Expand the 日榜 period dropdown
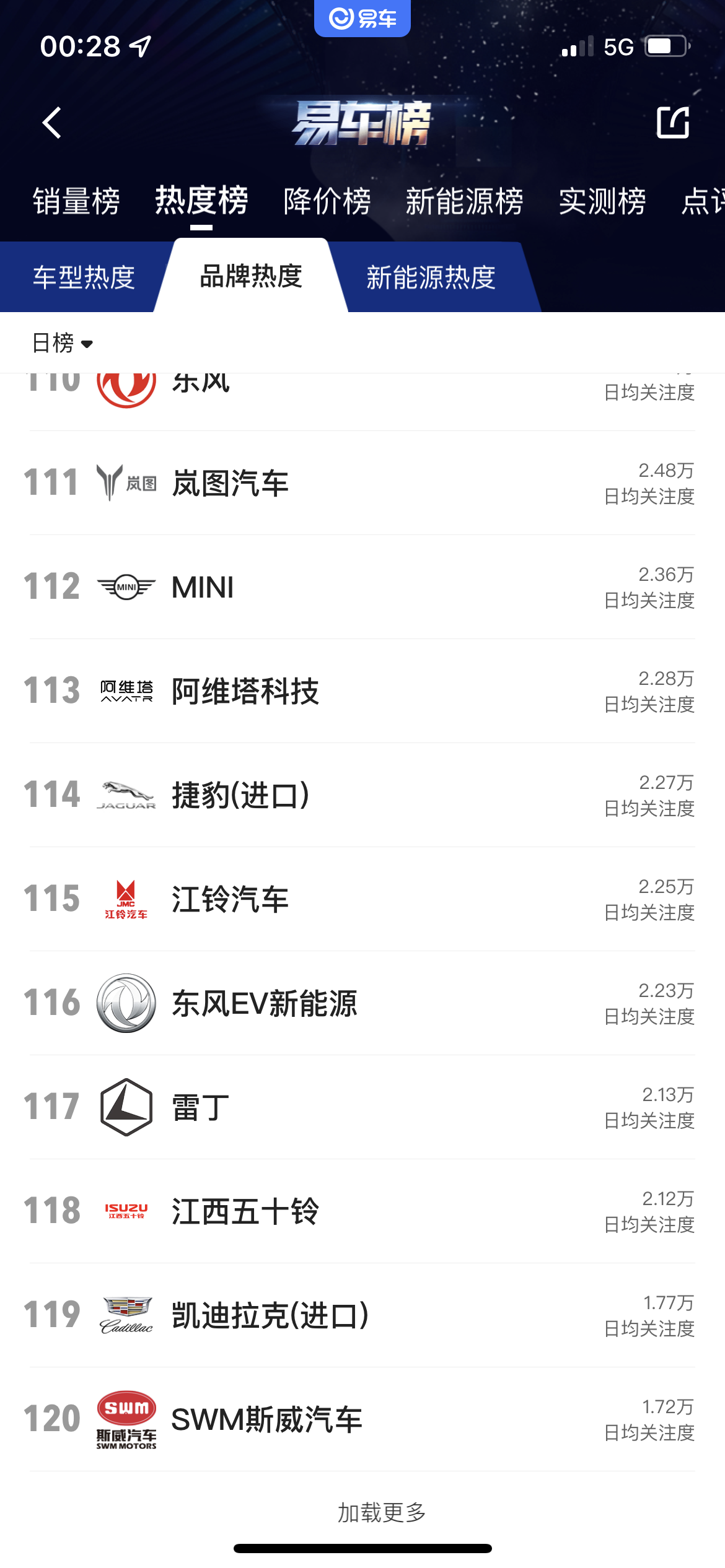The width and height of the screenshot is (725, 1568). click(x=62, y=342)
